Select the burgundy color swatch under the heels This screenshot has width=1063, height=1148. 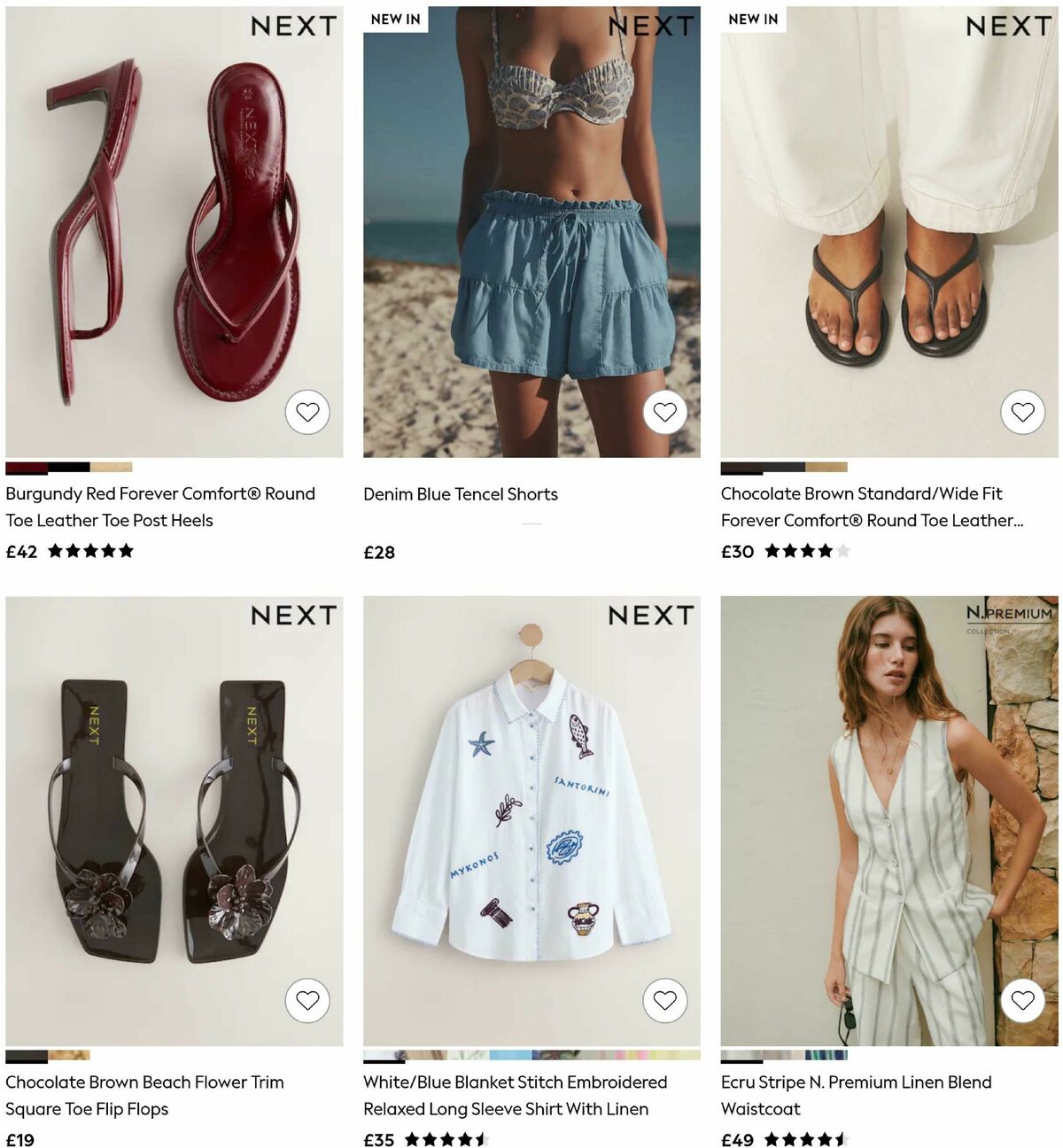click(x=24, y=467)
